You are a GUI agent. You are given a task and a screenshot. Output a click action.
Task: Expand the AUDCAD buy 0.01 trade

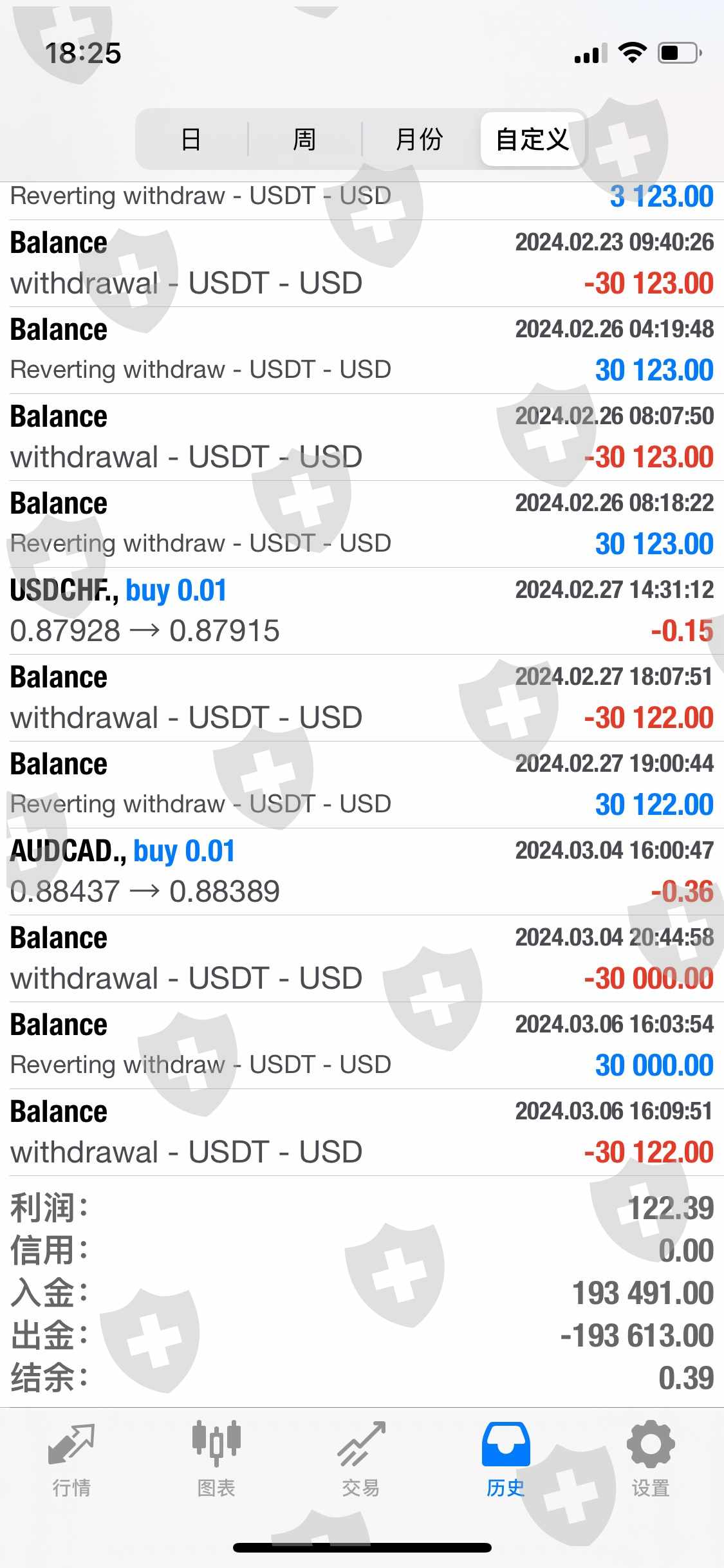pos(362,871)
